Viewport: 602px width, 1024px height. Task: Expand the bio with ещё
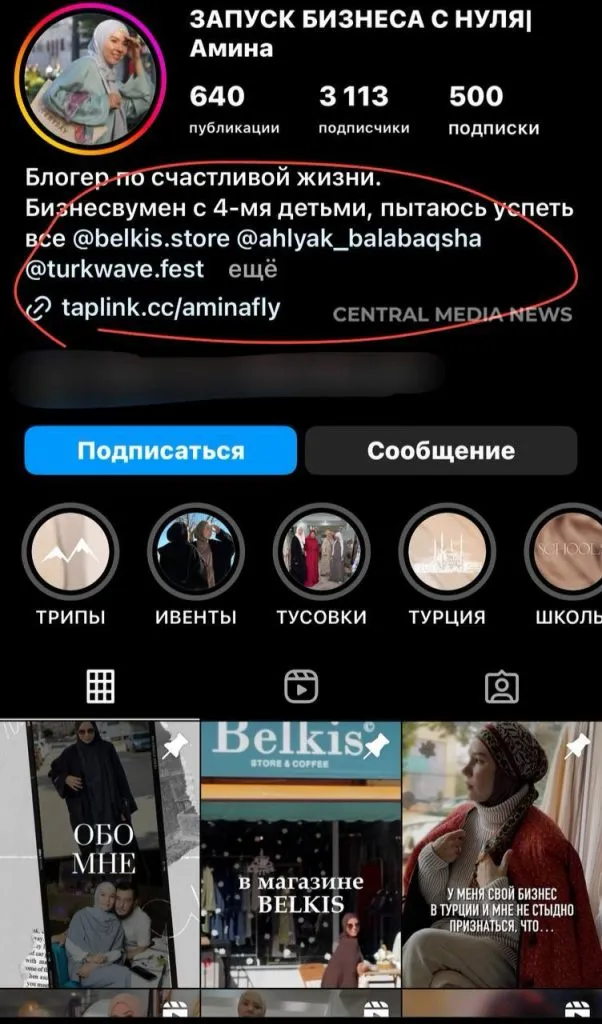253,269
